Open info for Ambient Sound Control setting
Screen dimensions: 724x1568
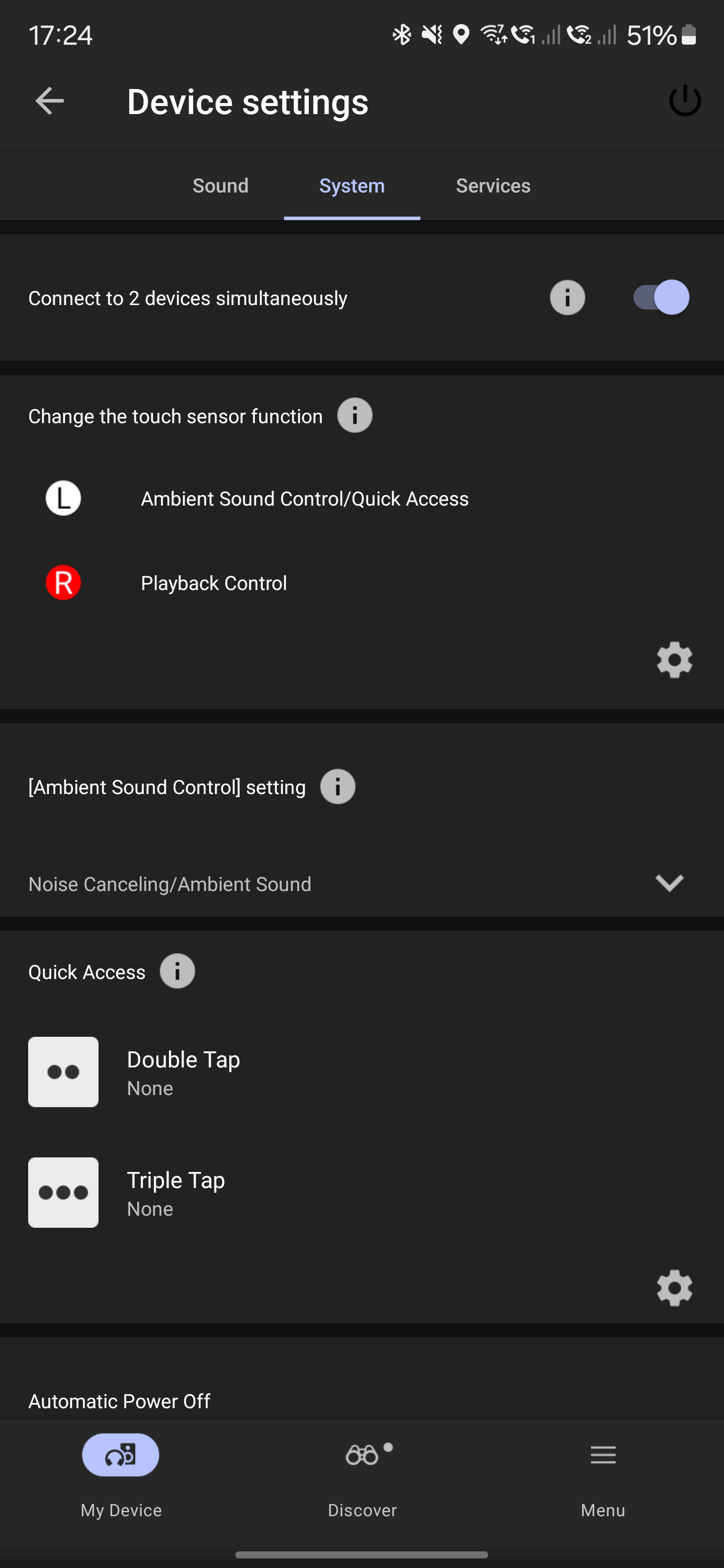pyautogui.click(x=338, y=787)
